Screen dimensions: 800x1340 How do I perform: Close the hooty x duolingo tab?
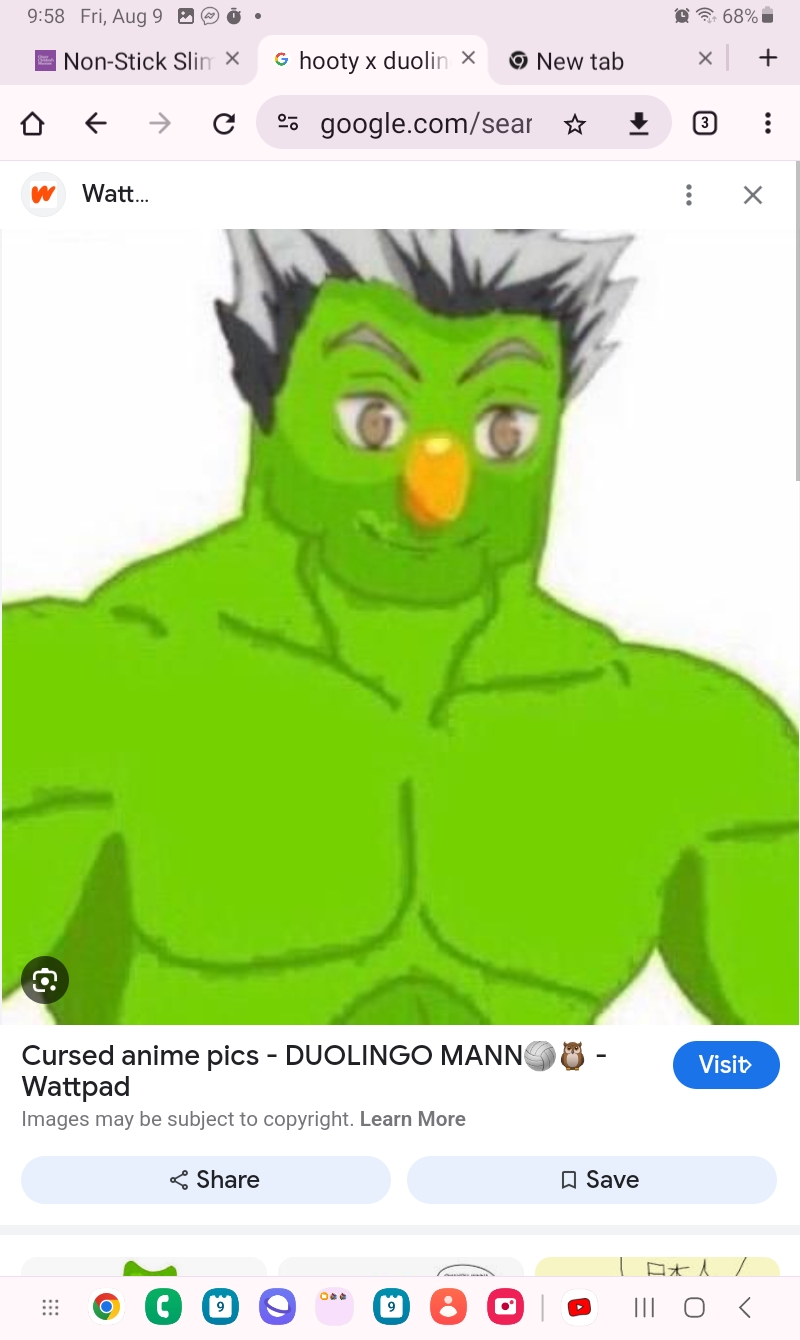tap(468, 59)
